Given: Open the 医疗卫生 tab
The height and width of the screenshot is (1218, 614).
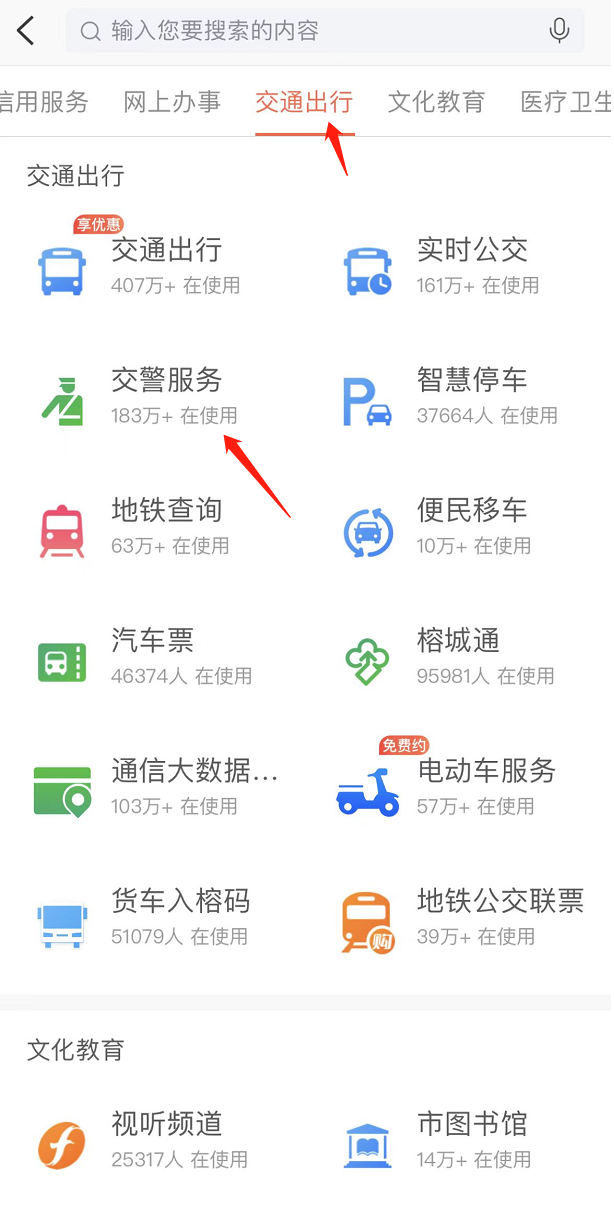Looking at the screenshot, I should tap(565, 102).
